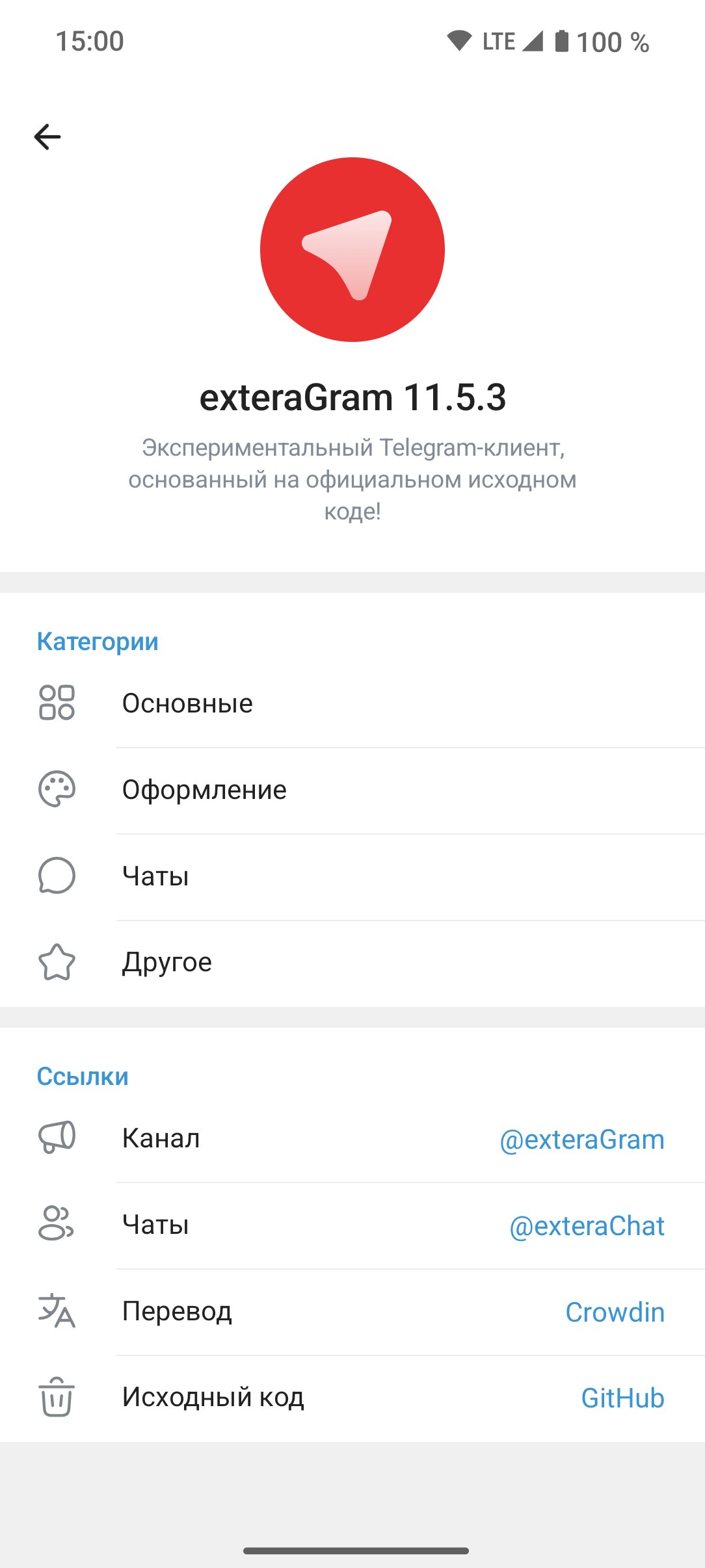Open the Оформление settings
Image resolution: width=705 pixels, height=1568 pixels.
352,791
